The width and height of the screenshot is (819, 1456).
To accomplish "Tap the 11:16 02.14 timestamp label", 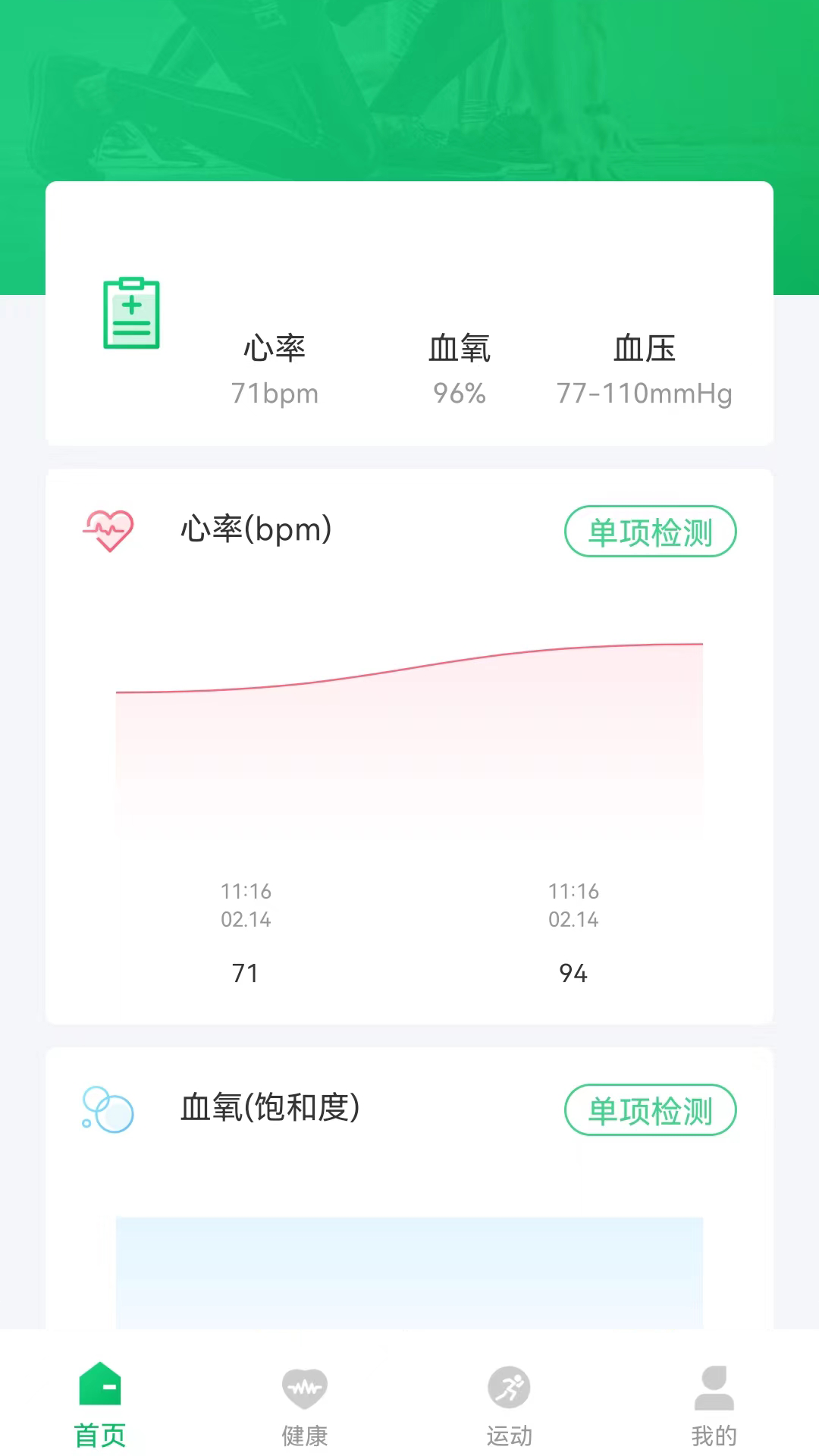I will pyautogui.click(x=246, y=905).
